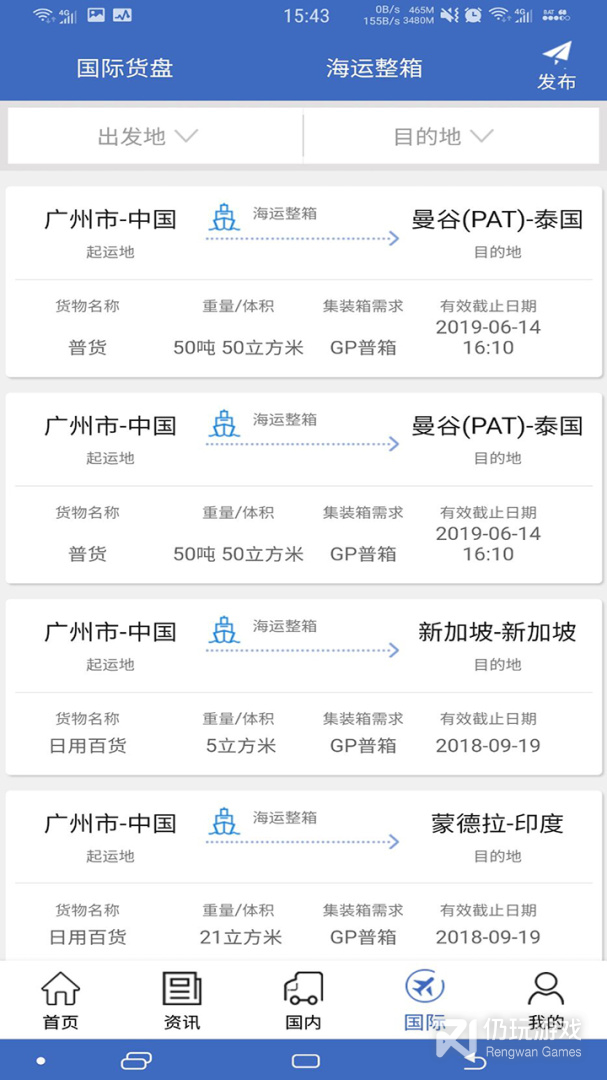Go to the 首页 home tab
The height and width of the screenshot is (1080, 607).
coord(60,1000)
